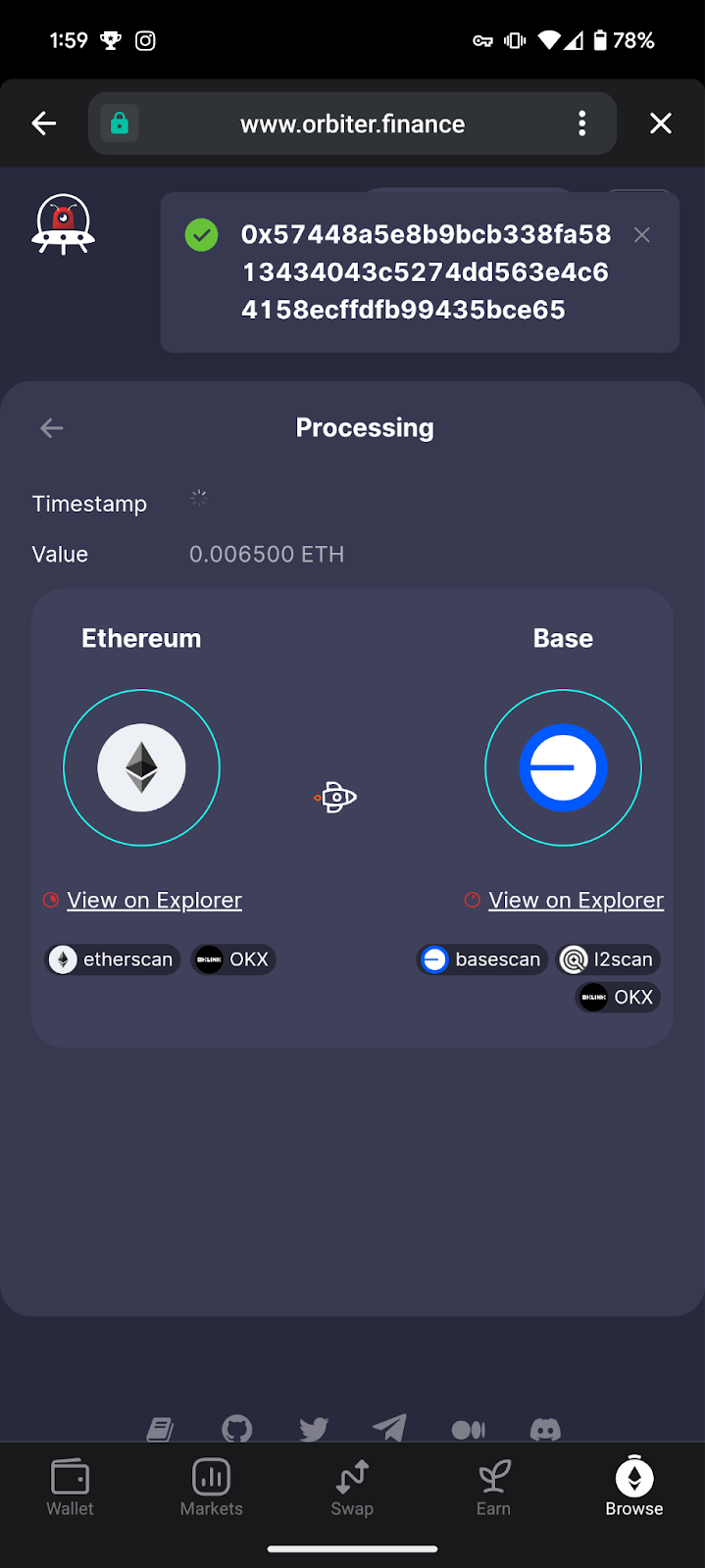Switch to the Earn tab
This screenshot has width=705, height=1568.
tap(493, 1488)
